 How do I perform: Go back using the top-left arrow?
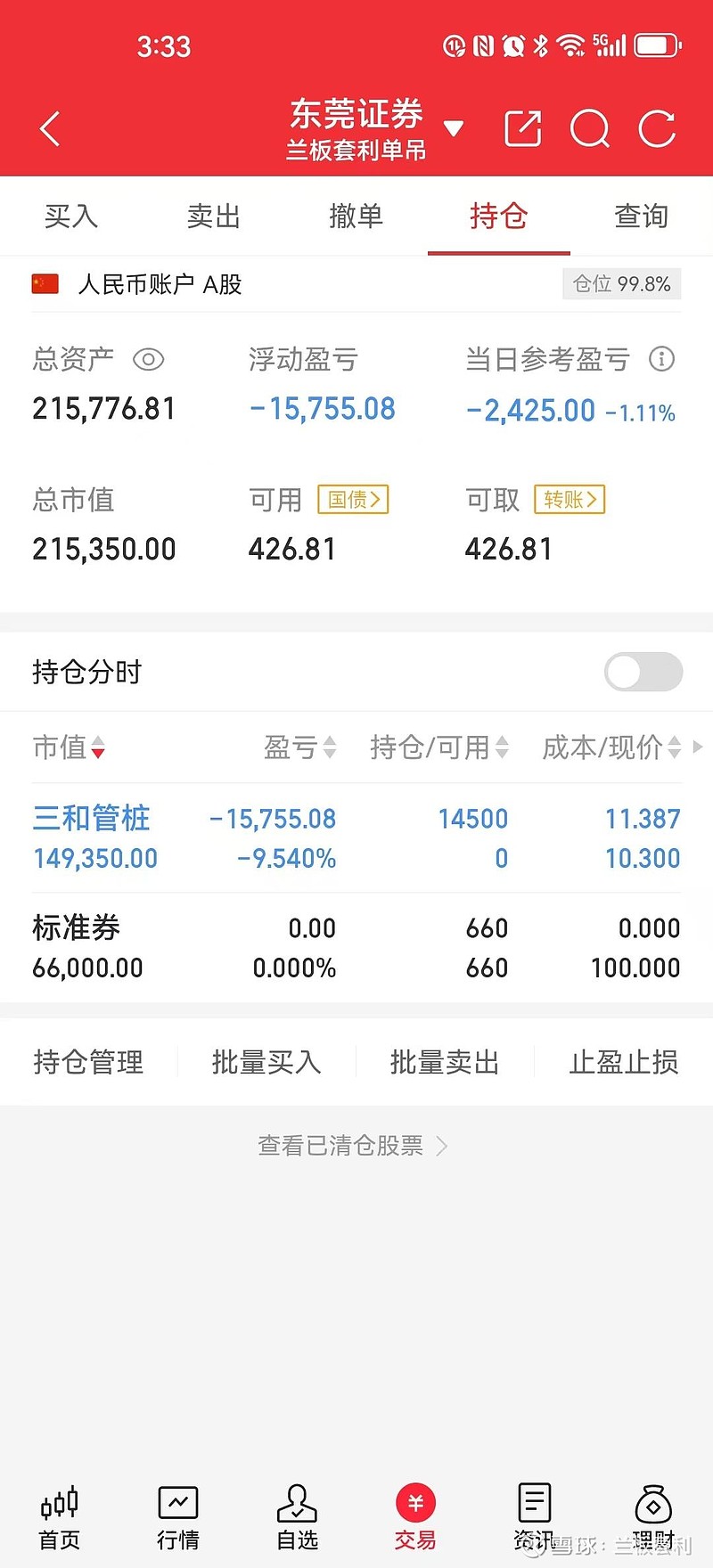point(51,129)
